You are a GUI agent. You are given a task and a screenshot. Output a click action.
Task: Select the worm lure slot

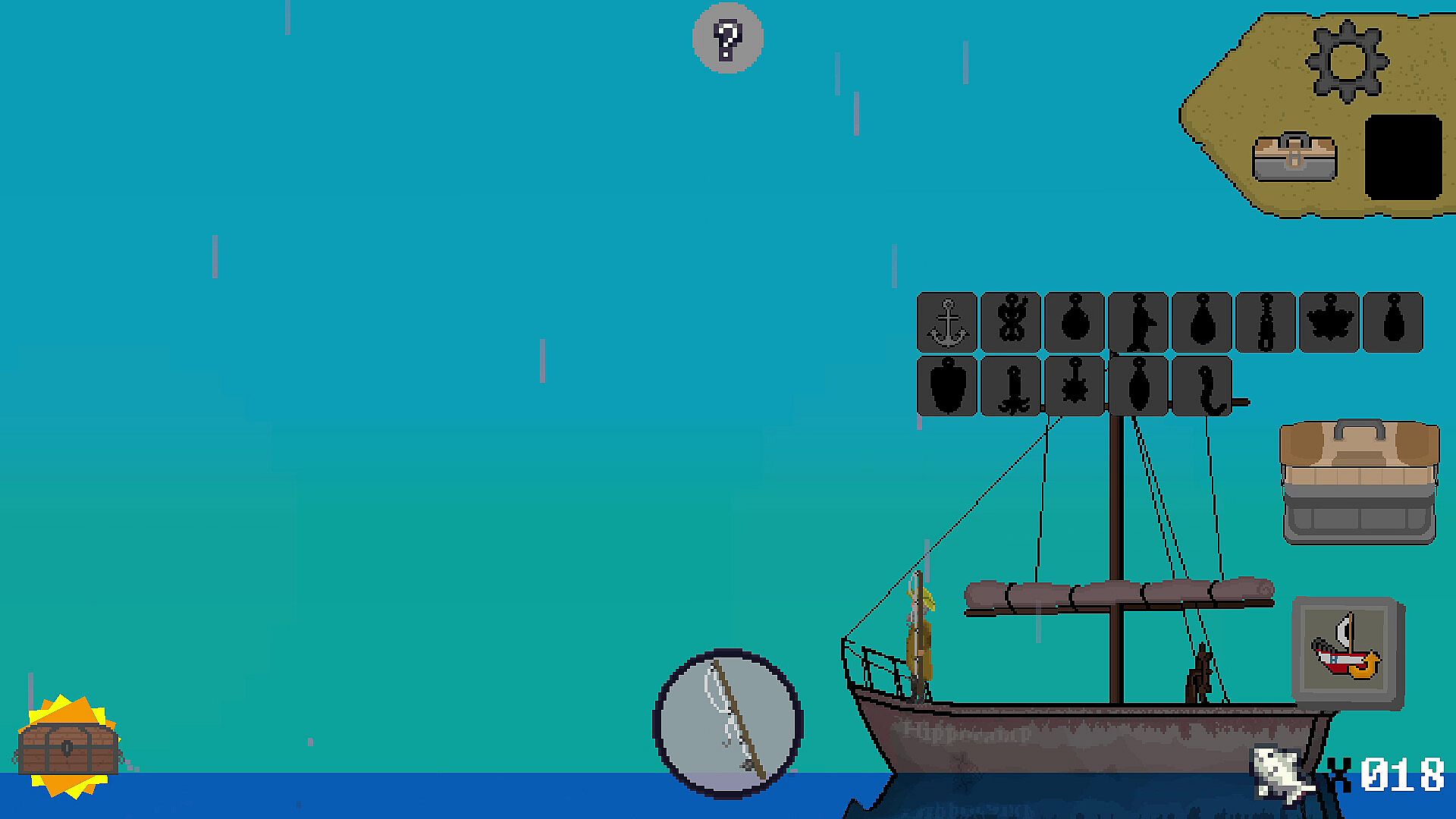(x=1202, y=386)
